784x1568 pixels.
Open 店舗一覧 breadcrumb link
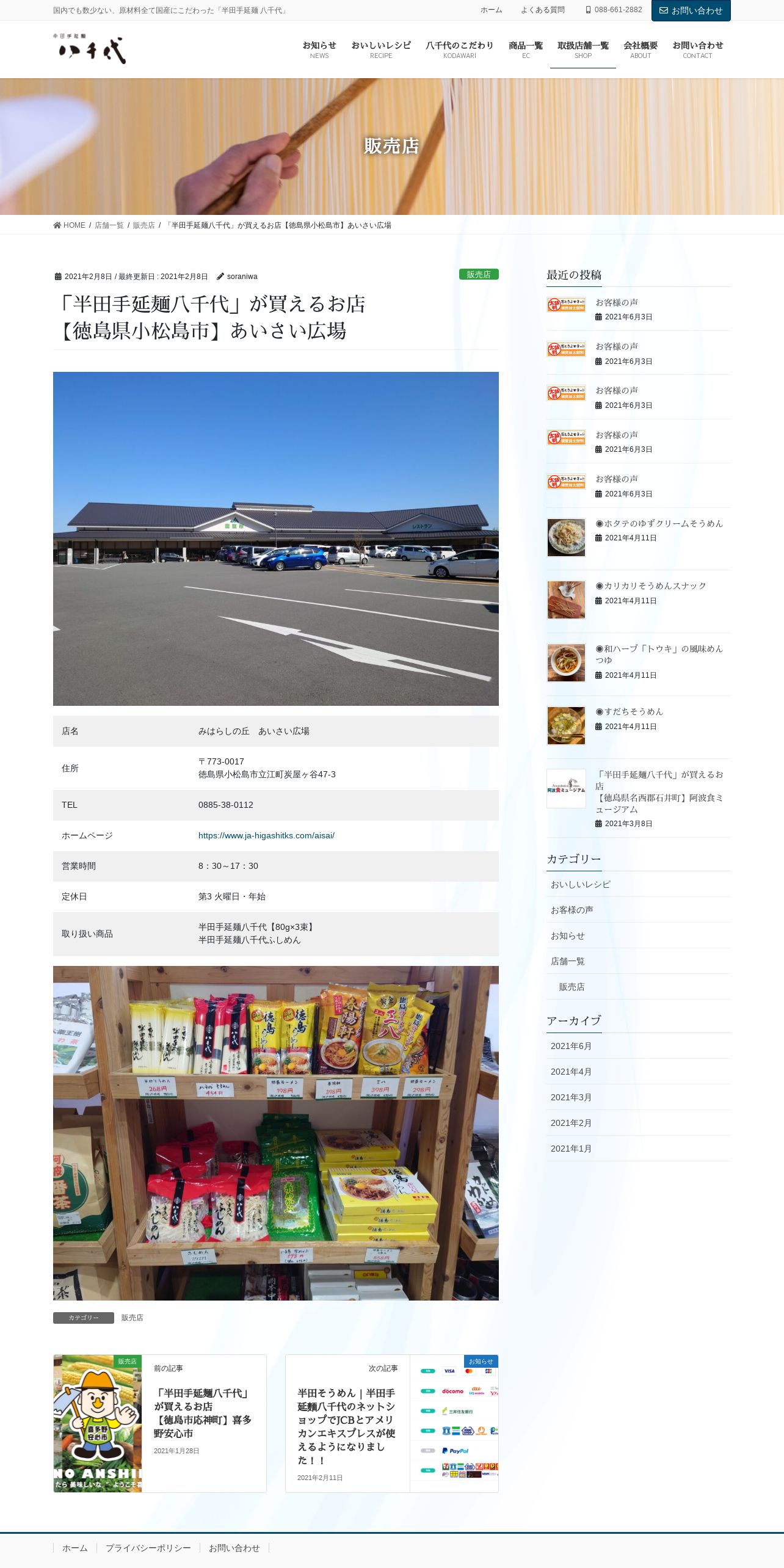109,225
